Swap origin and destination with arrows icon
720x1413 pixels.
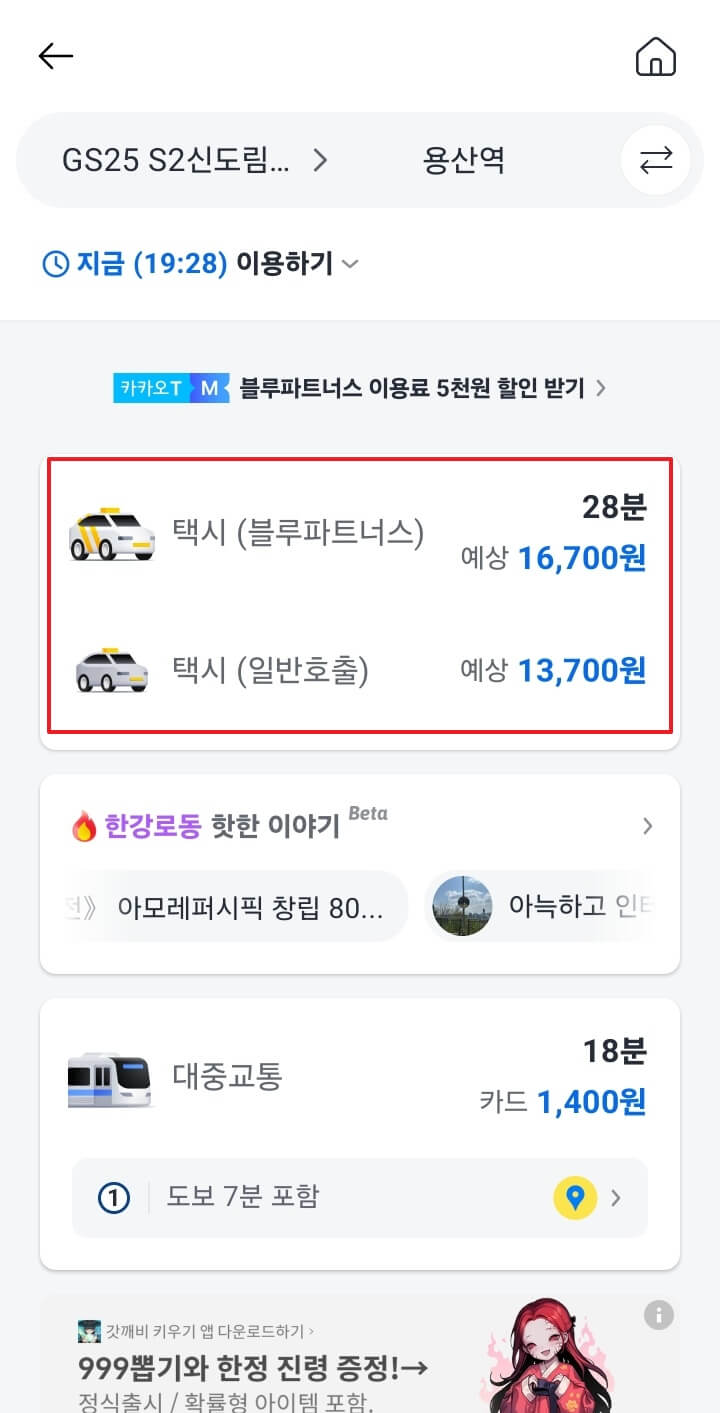point(655,160)
